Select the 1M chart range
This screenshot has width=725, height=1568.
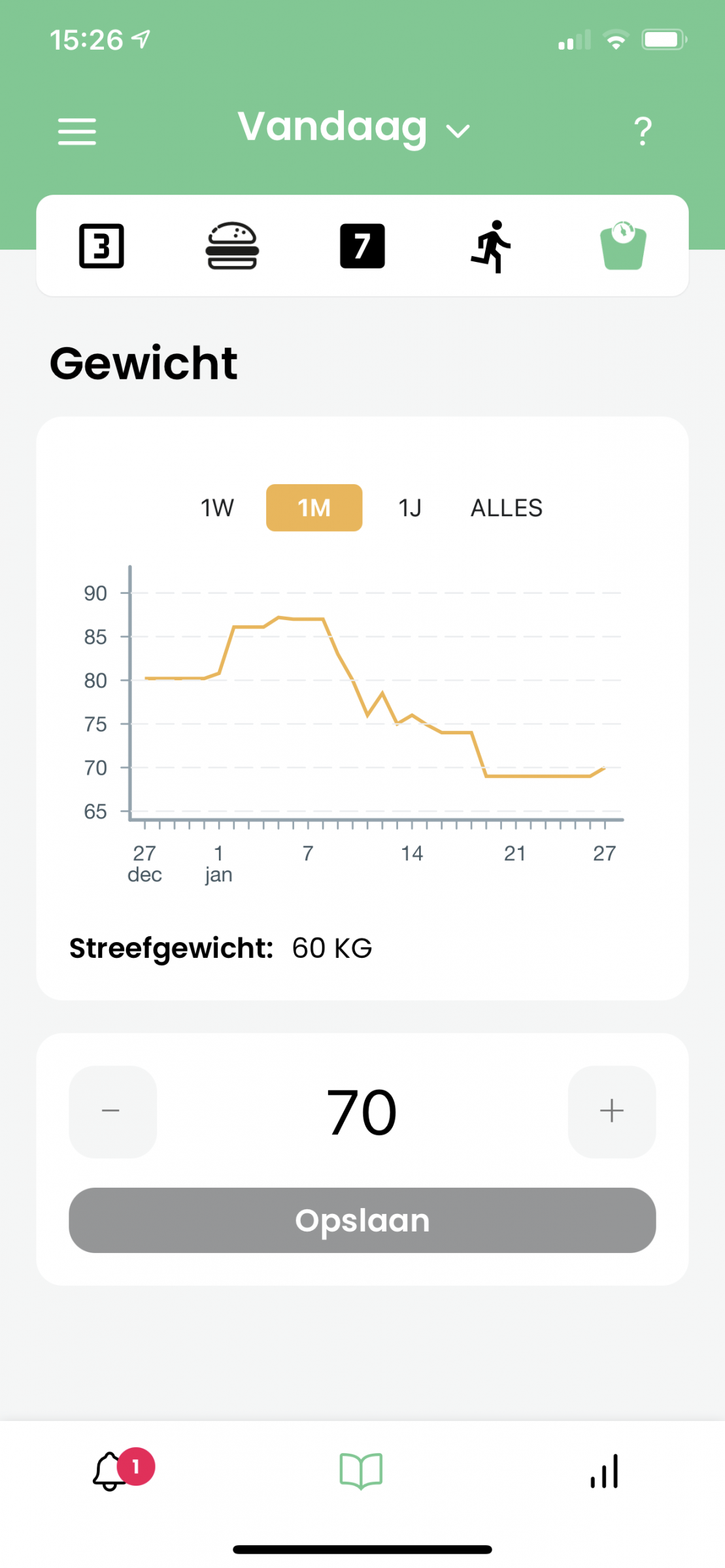(x=314, y=508)
